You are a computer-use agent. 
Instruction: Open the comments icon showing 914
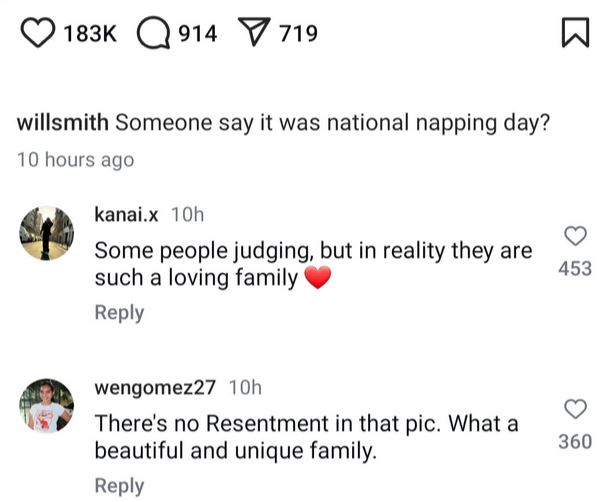tap(152, 34)
